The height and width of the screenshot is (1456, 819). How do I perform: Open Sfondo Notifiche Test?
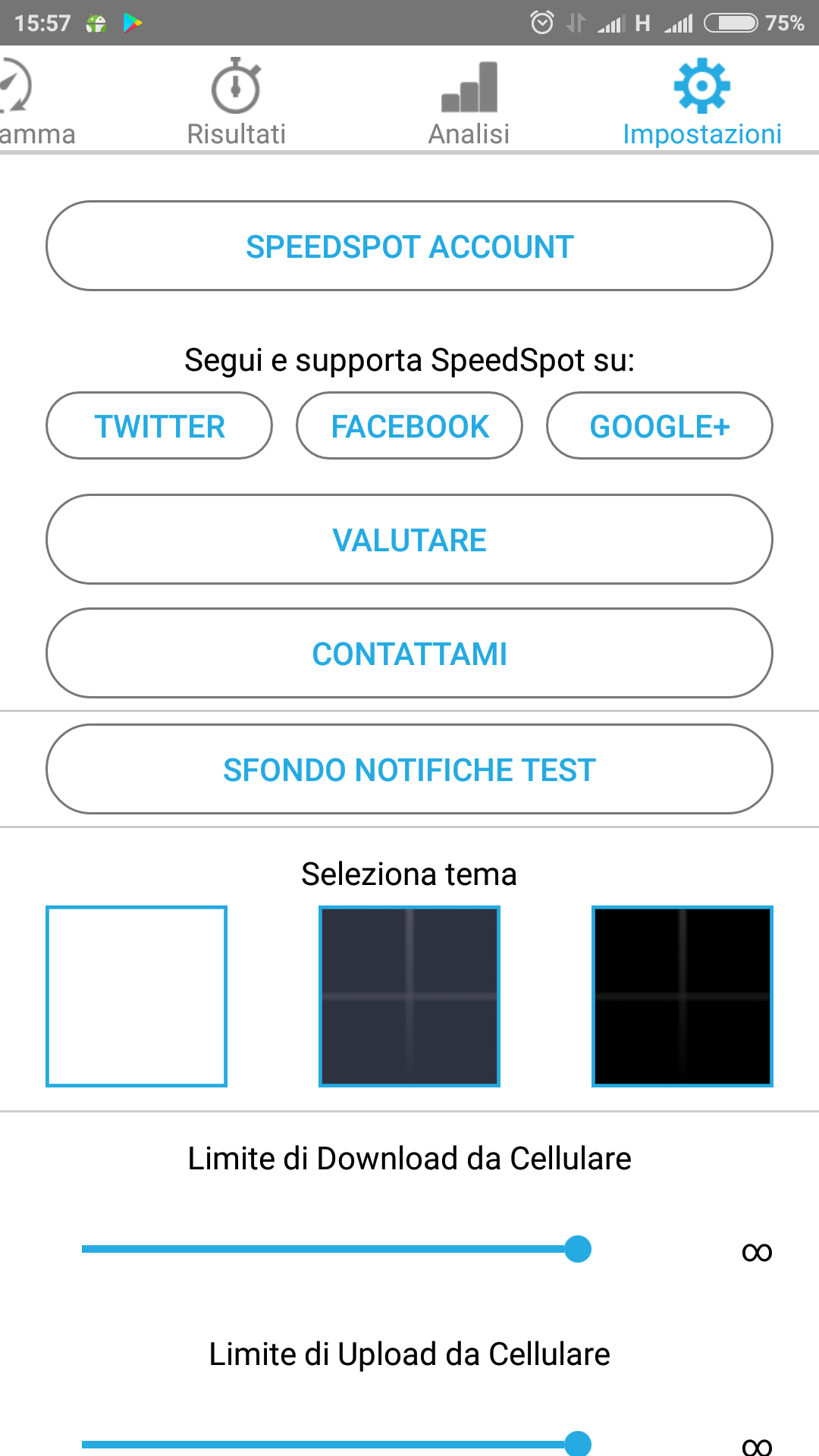(x=409, y=769)
